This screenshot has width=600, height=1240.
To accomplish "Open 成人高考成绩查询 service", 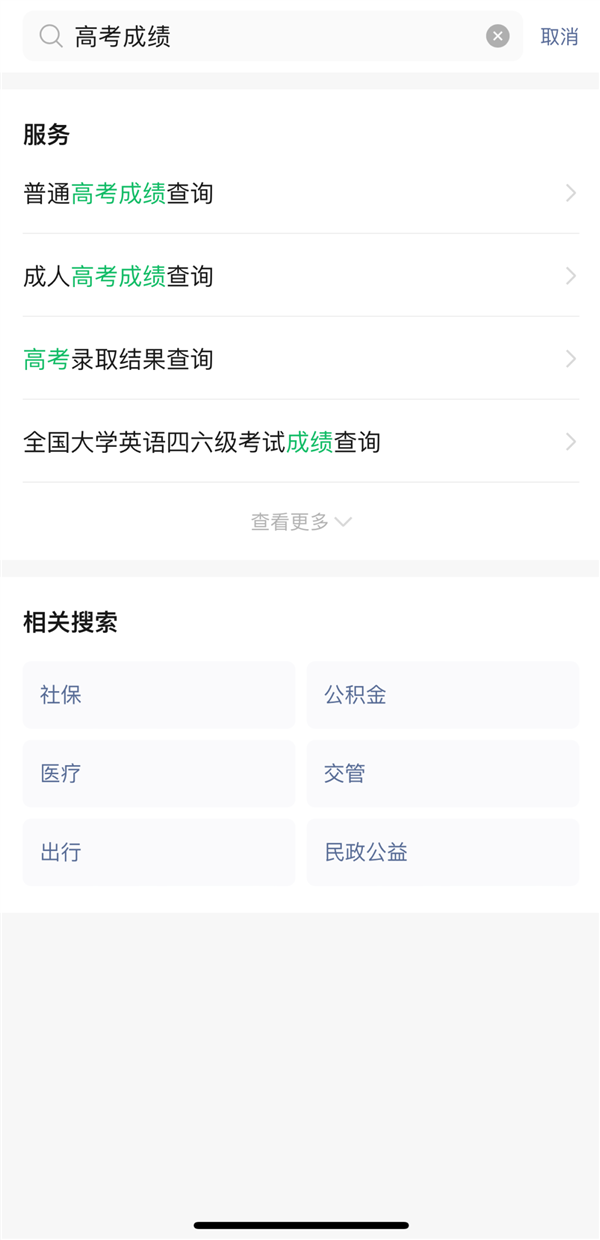I will 300,276.
